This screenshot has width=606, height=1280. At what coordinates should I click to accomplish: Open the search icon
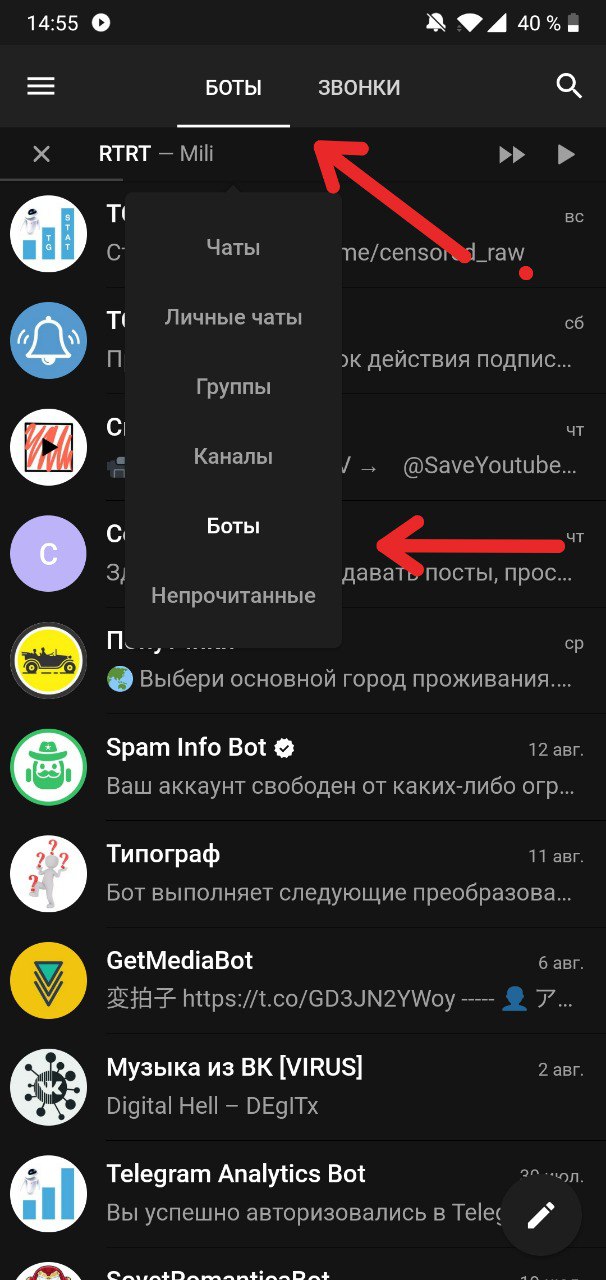pos(568,86)
